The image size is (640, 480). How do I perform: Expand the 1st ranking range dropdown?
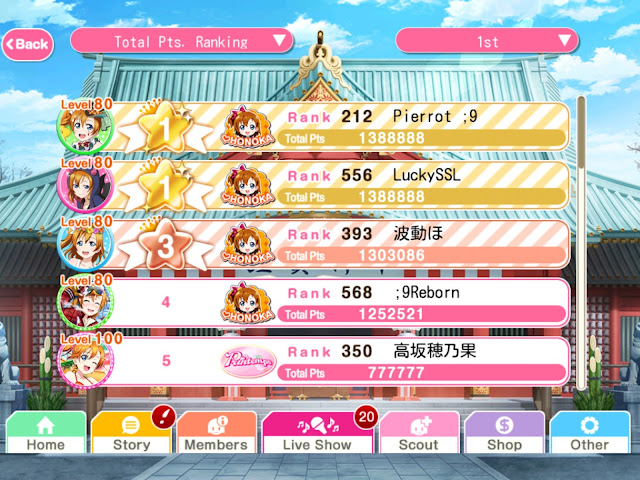tap(487, 41)
